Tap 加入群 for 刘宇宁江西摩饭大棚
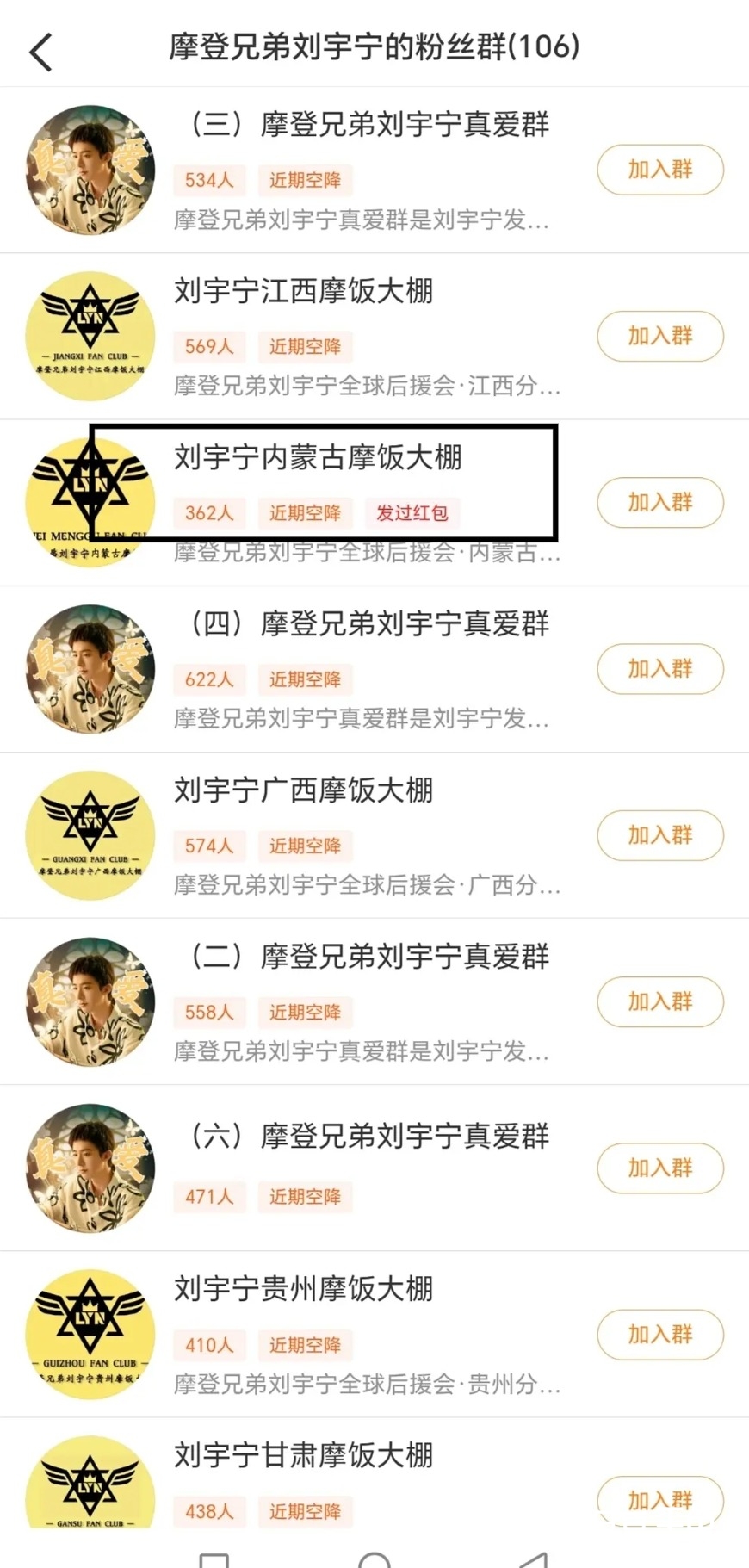This screenshot has height=1568, width=749. 660,336
